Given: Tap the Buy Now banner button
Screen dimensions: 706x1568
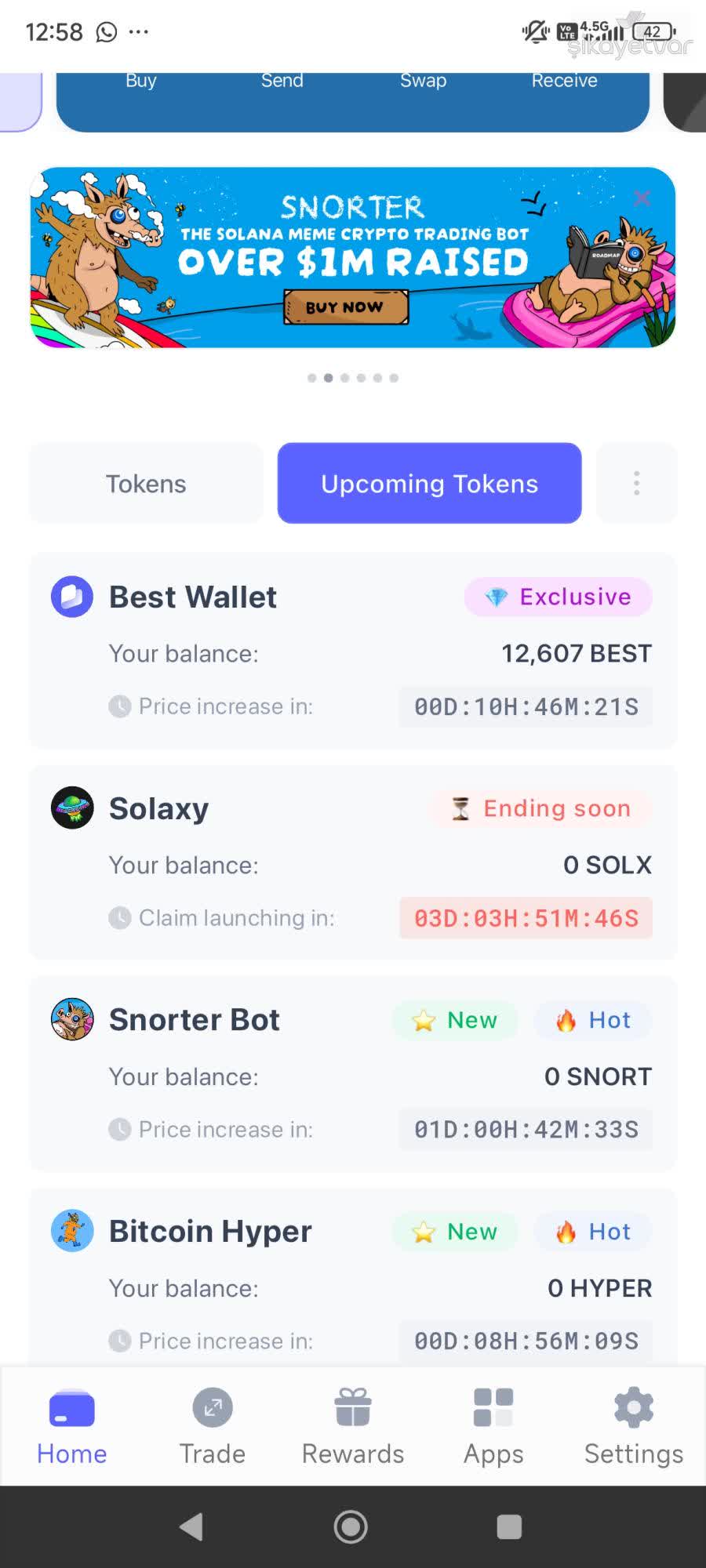Looking at the screenshot, I should tap(347, 307).
